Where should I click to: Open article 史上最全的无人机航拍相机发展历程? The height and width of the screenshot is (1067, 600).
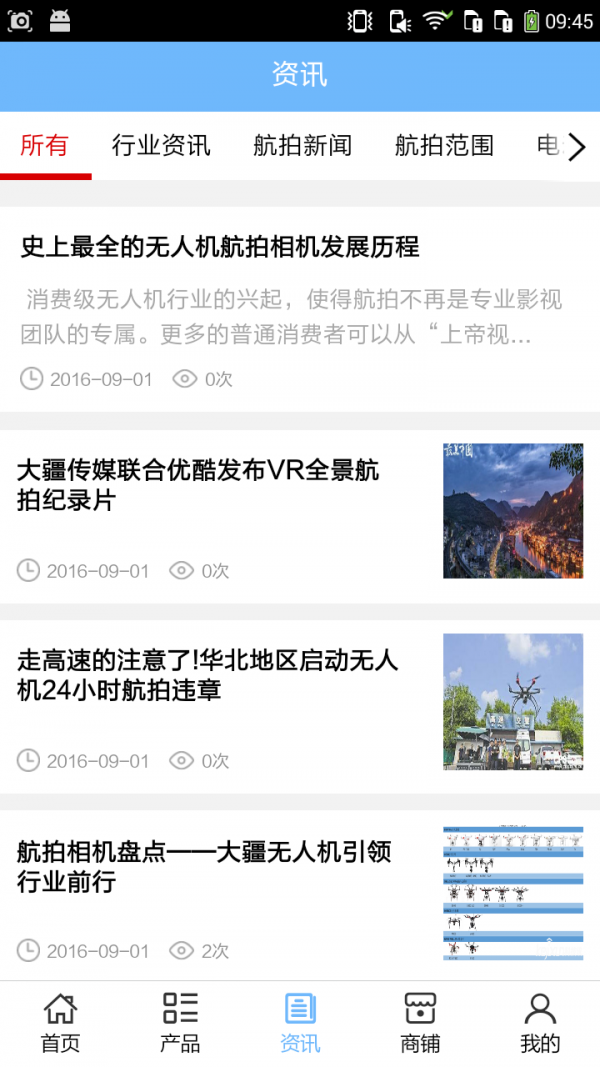(x=220, y=247)
